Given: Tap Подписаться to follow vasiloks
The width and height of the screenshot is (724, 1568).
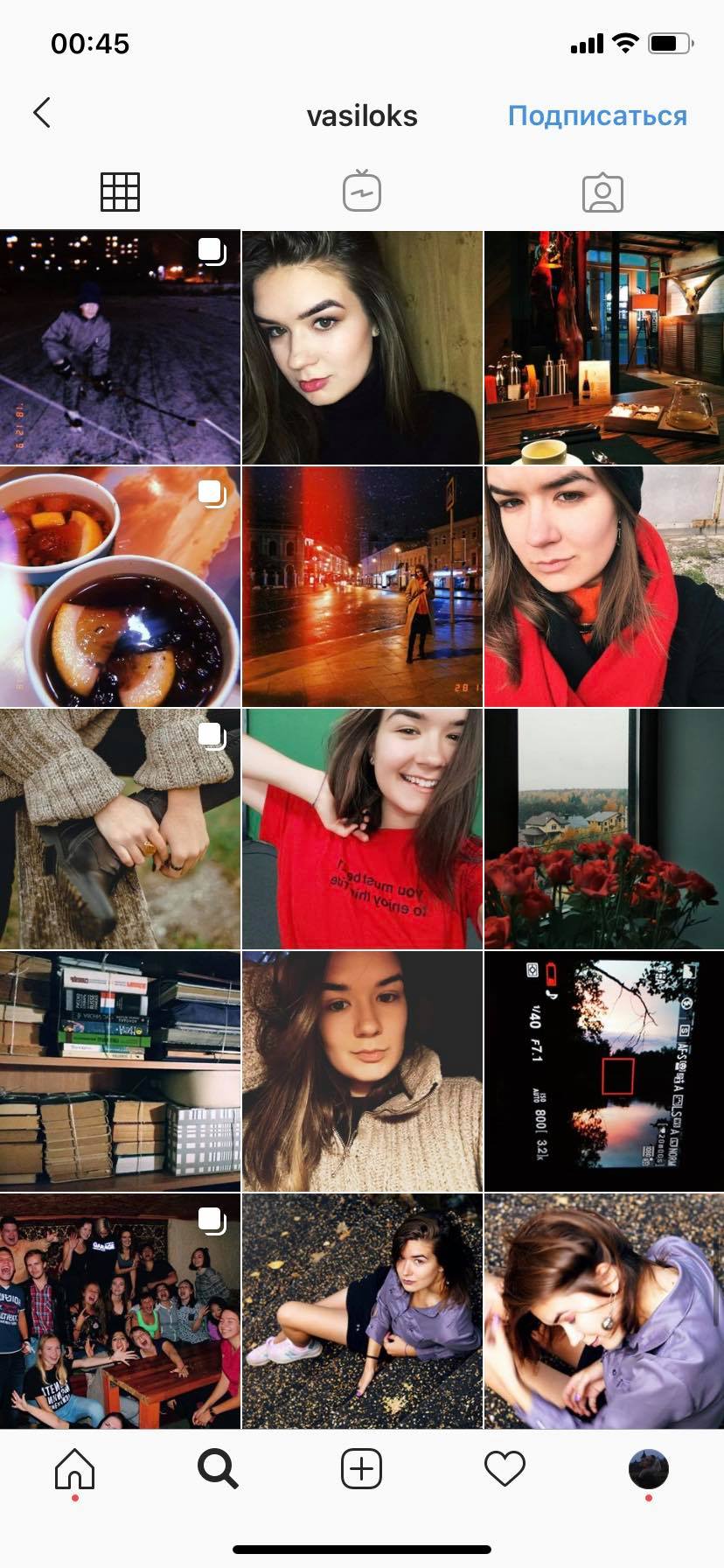Looking at the screenshot, I should pos(597,115).
